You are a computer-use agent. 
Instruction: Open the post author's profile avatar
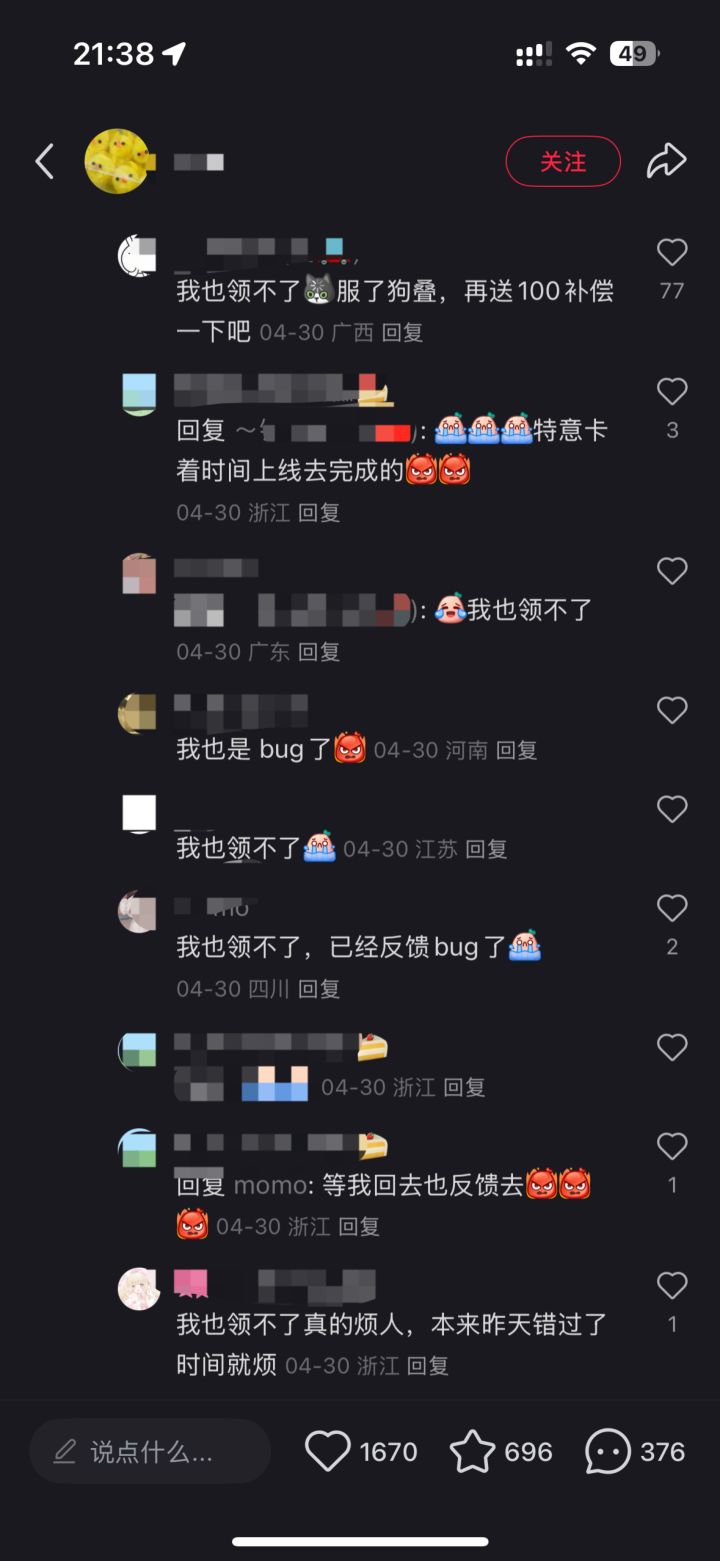[118, 160]
